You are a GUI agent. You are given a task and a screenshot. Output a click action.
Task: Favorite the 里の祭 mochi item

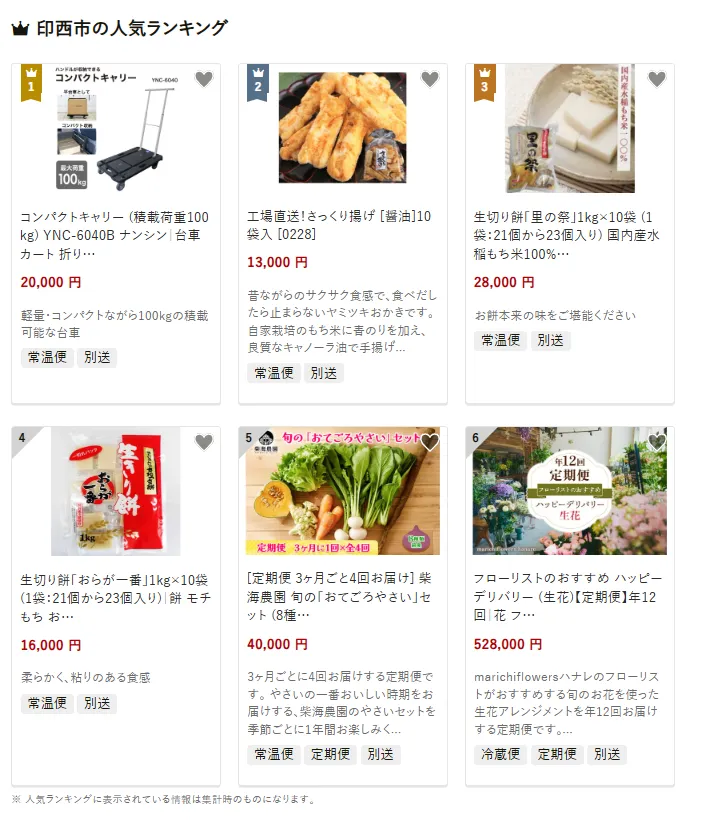tap(657, 80)
